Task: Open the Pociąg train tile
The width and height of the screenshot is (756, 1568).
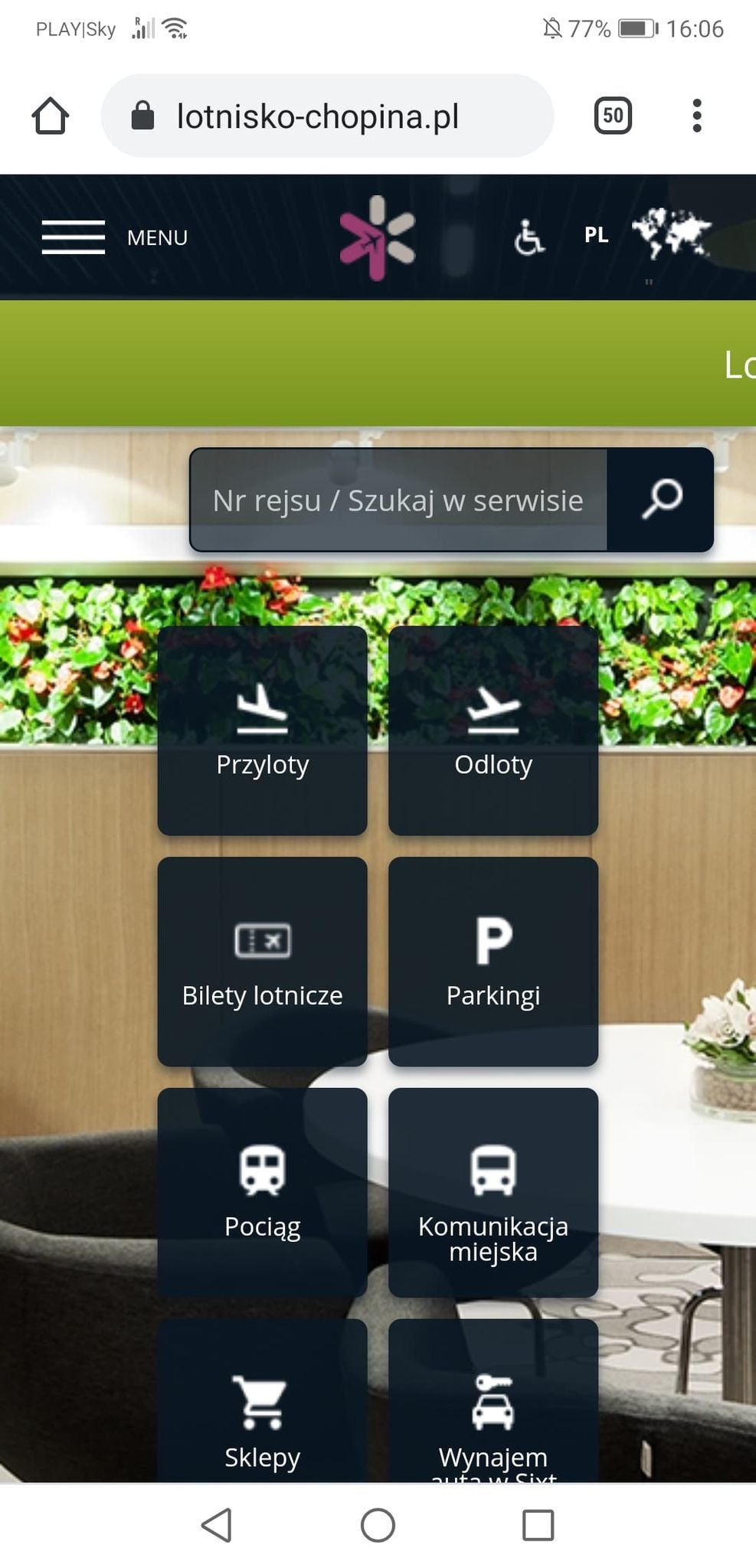Action: [262, 1193]
